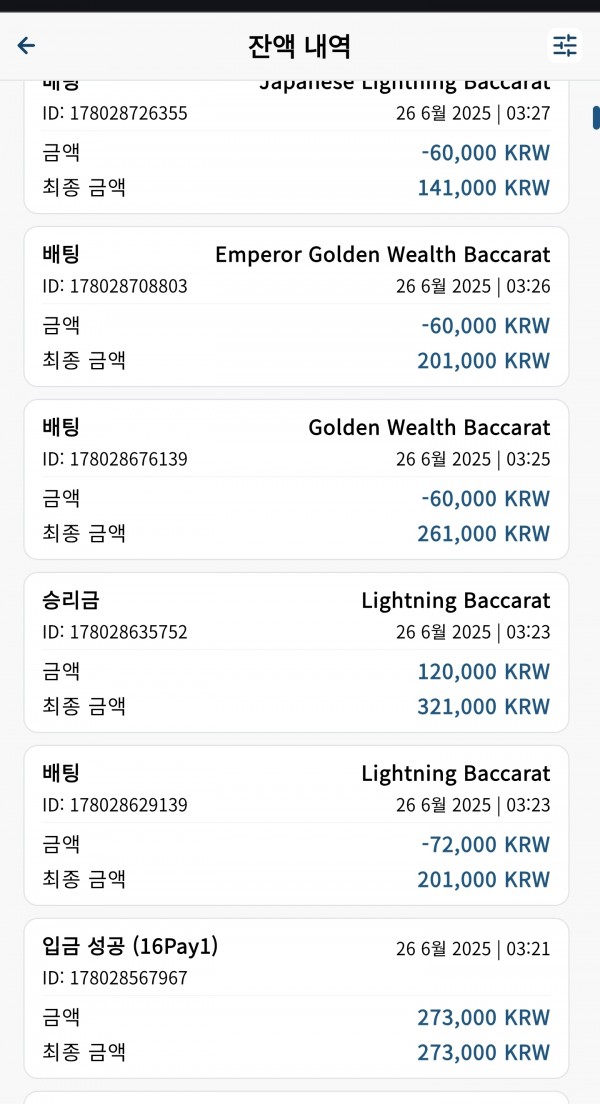Open the filter settings icon
This screenshot has height=1104, width=600.
[x=564, y=46]
